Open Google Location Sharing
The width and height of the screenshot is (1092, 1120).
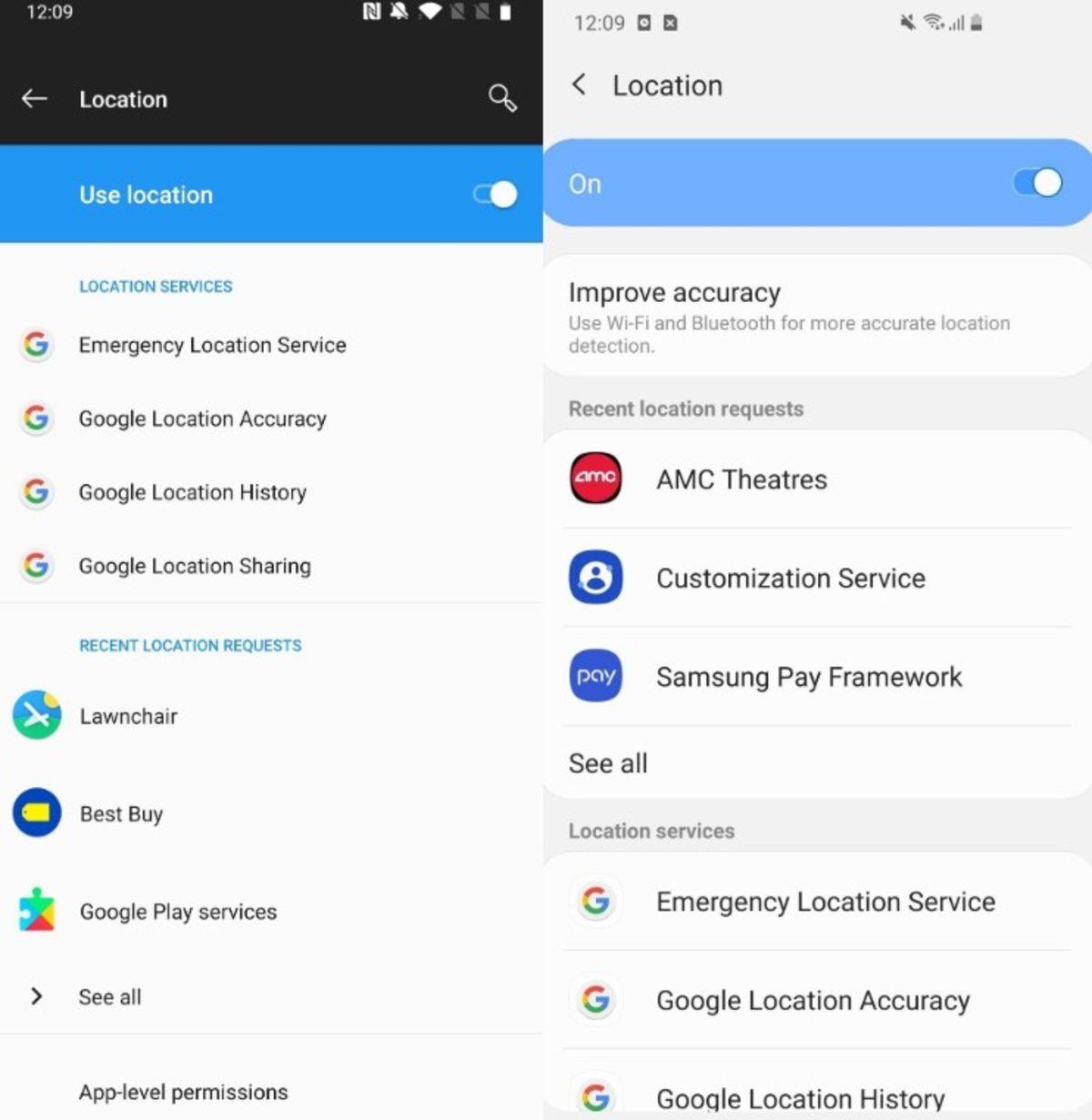pos(195,566)
